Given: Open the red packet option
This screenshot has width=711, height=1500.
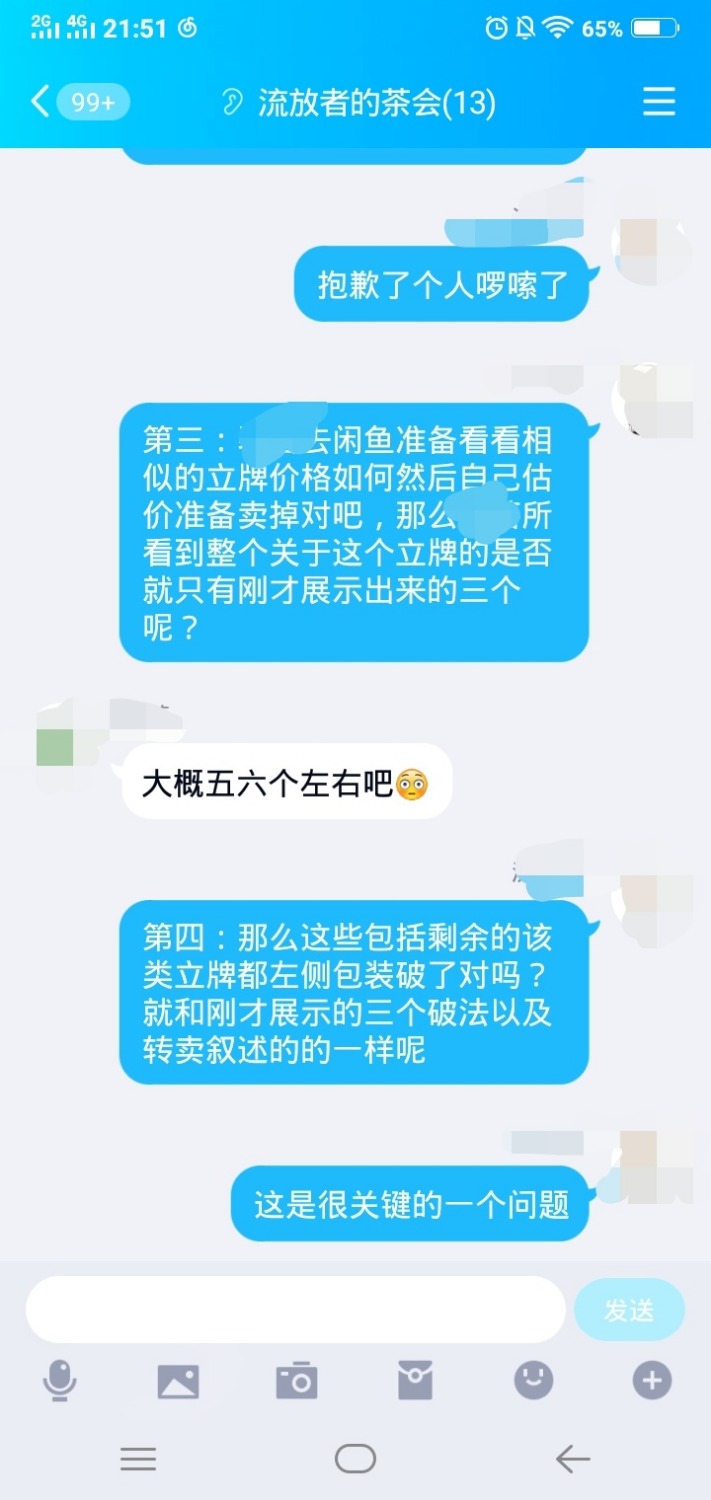Looking at the screenshot, I should click(x=415, y=1382).
